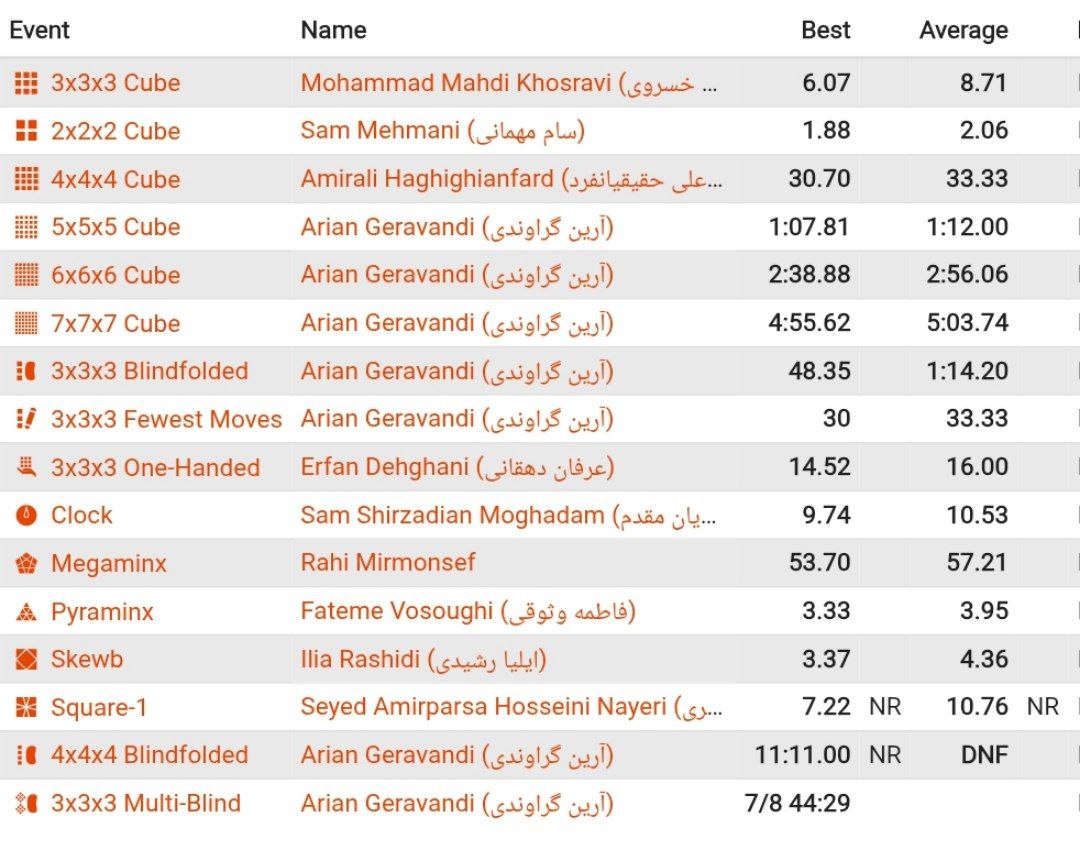
Task: Open the 7x7x7 Cube event link
Action: pyautogui.click(x=115, y=323)
